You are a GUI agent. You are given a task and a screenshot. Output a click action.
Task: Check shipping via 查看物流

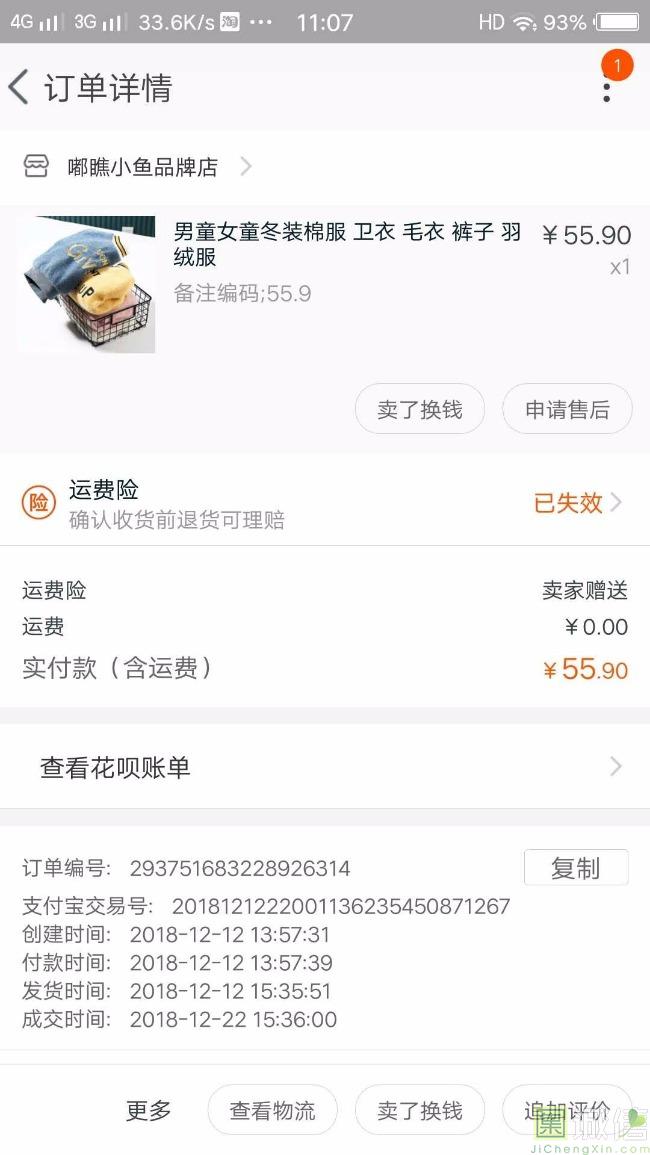[x=272, y=1110]
